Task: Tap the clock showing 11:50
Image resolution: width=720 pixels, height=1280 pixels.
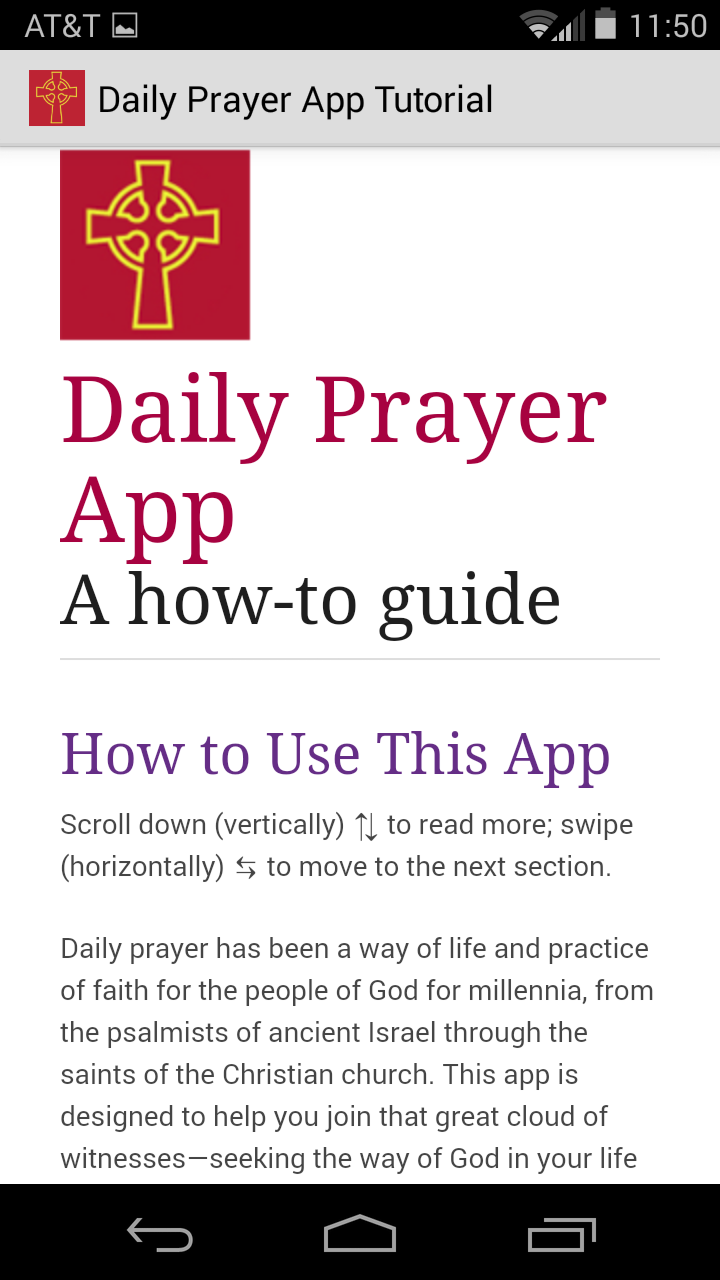Action: click(667, 23)
